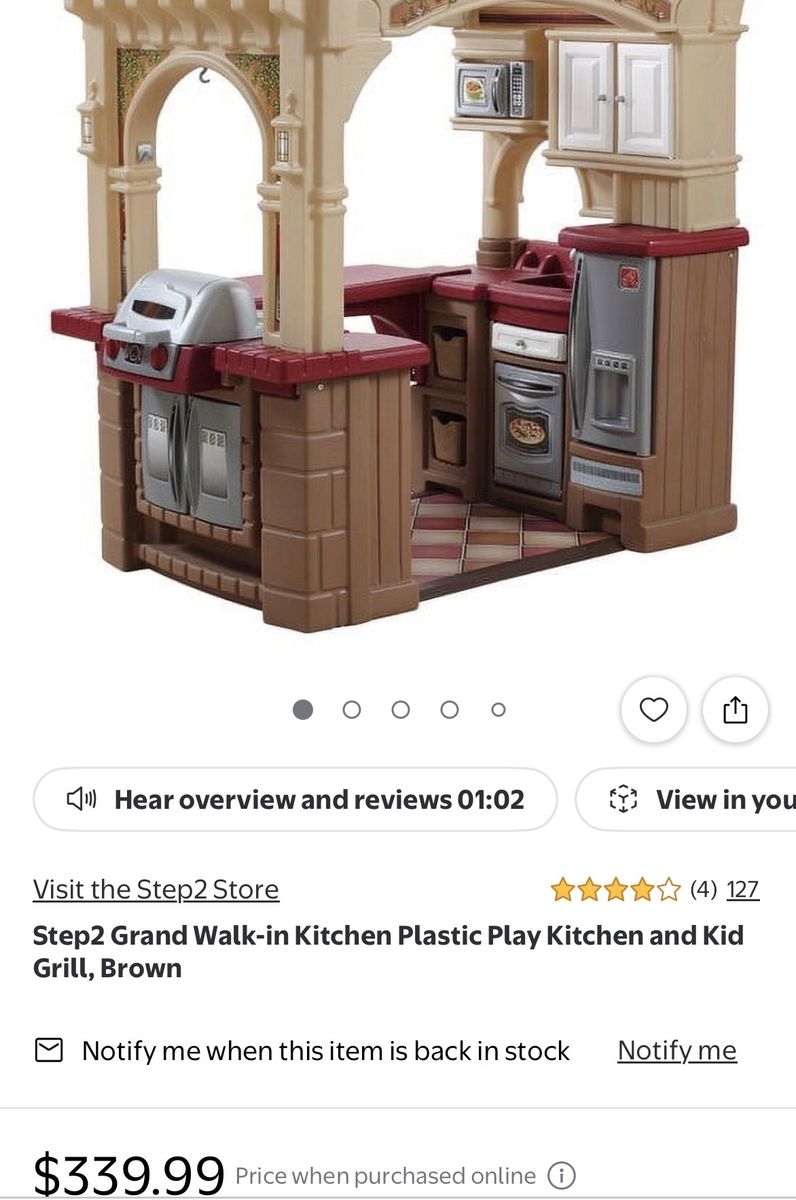
Task: Open View in your space option
Action: pos(686,799)
